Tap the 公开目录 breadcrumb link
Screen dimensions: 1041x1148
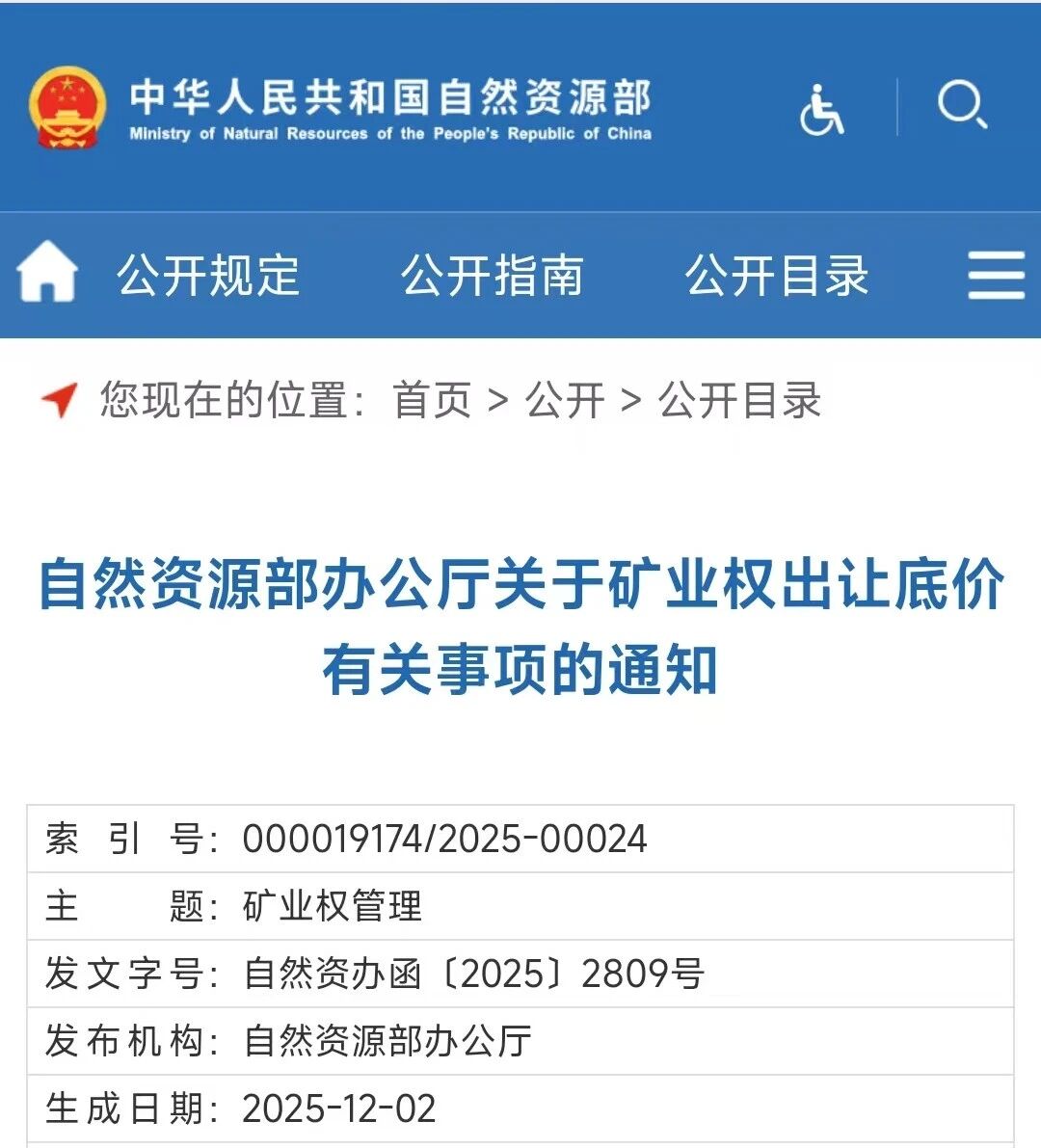pyautogui.click(x=739, y=399)
